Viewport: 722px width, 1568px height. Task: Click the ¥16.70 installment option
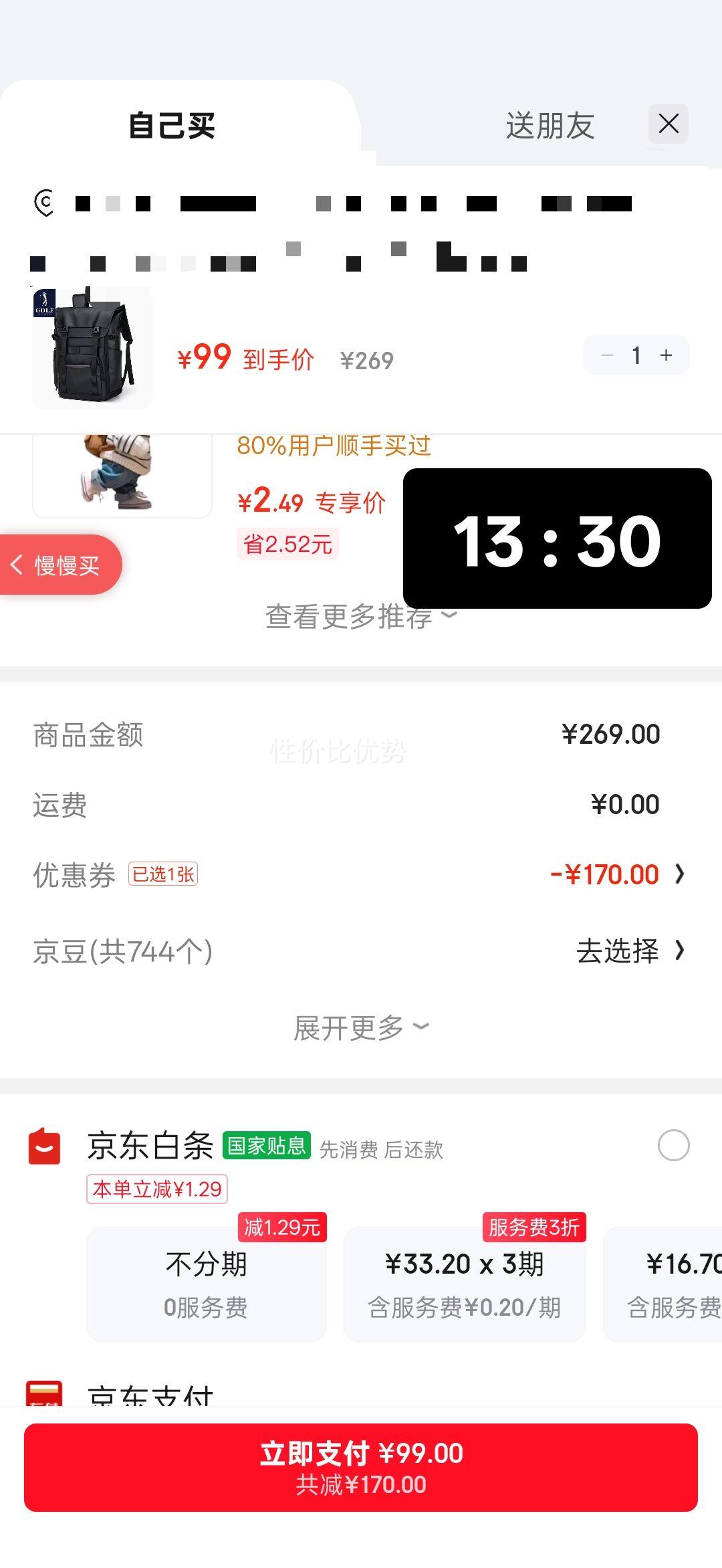(x=682, y=1281)
